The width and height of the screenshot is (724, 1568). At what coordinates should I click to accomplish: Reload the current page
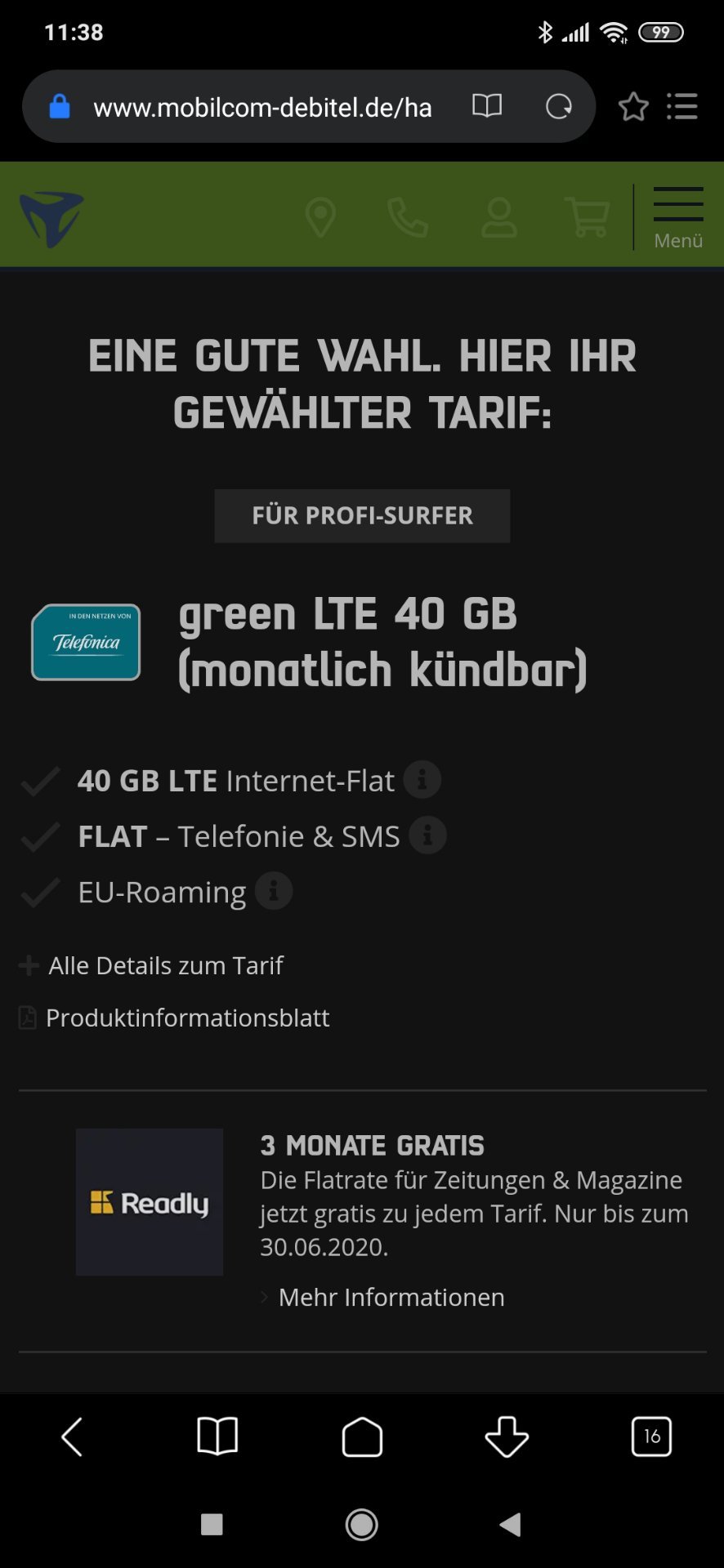[559, 106]
